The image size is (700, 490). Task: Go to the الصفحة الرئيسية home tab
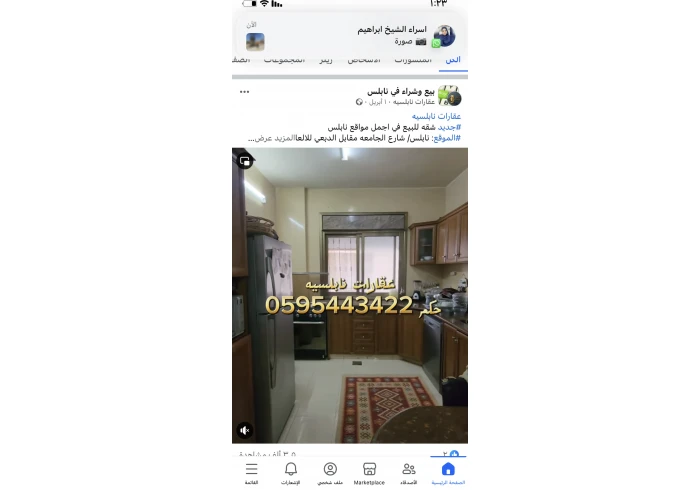click(x=447, y=472)
